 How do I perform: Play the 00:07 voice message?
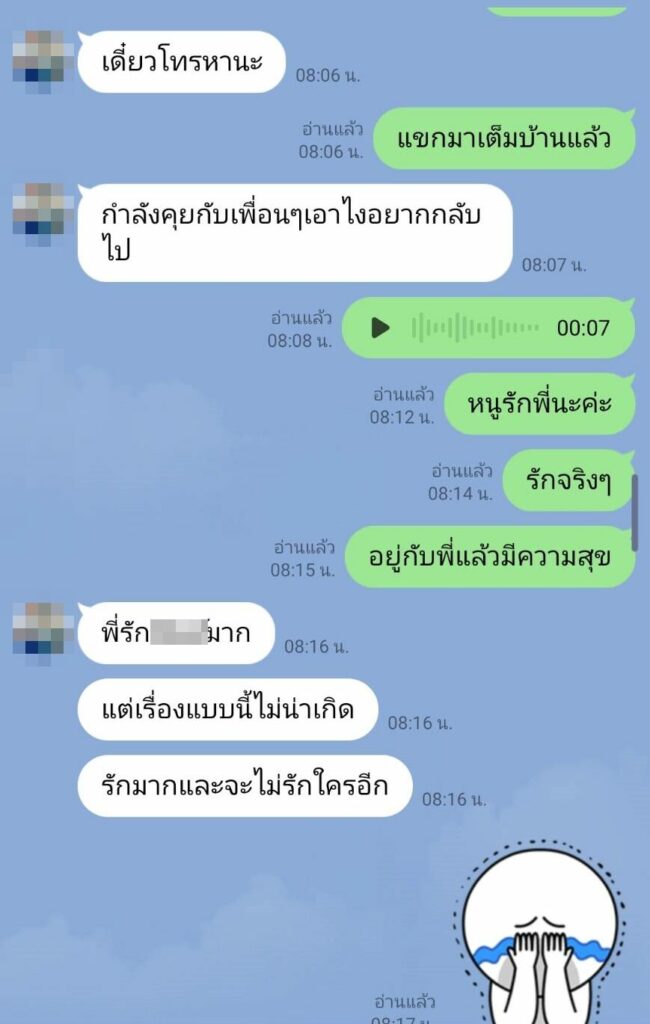click(x=380, y=327)
